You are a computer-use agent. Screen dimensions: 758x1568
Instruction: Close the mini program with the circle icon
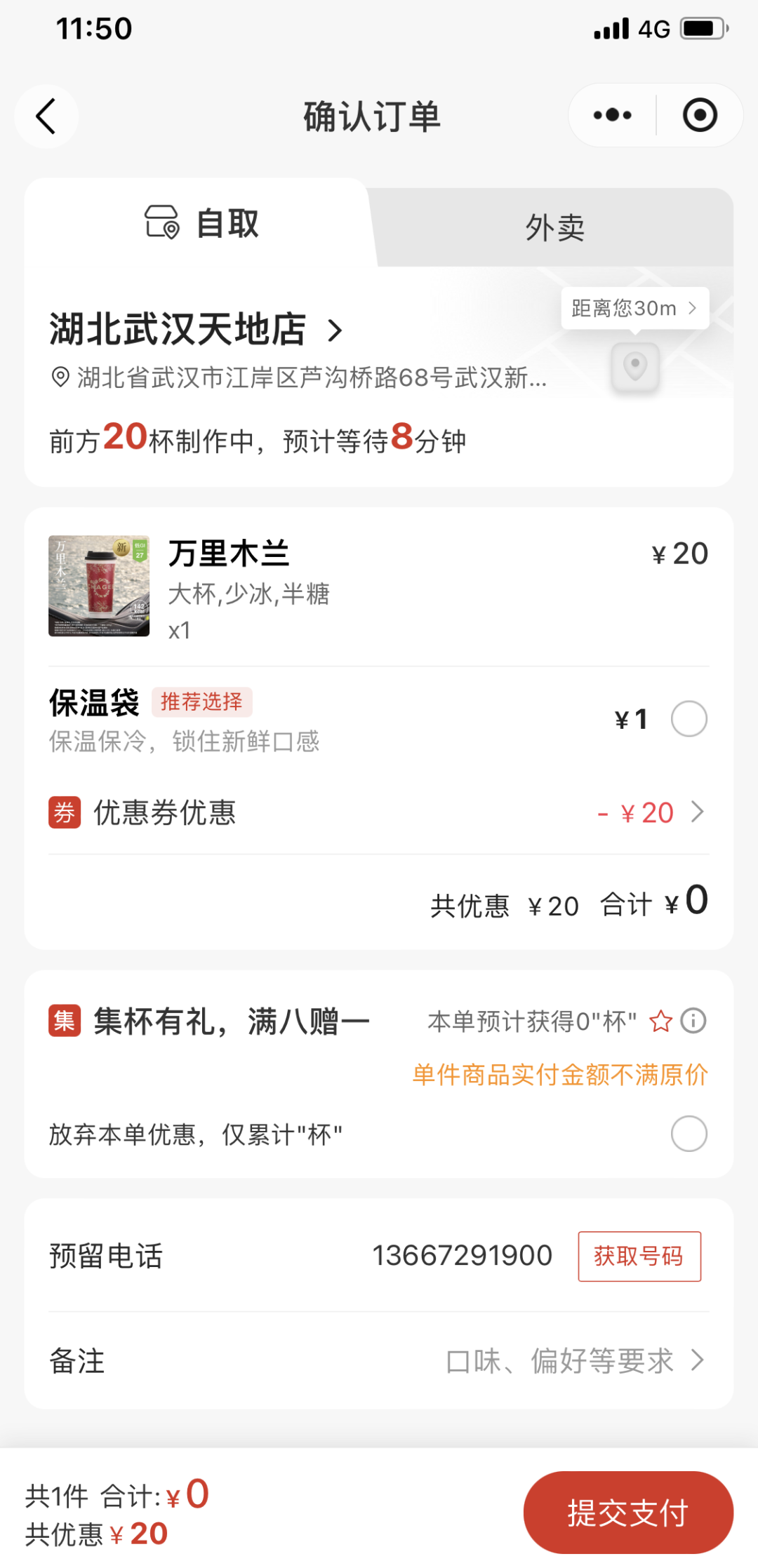pos(700,115)
